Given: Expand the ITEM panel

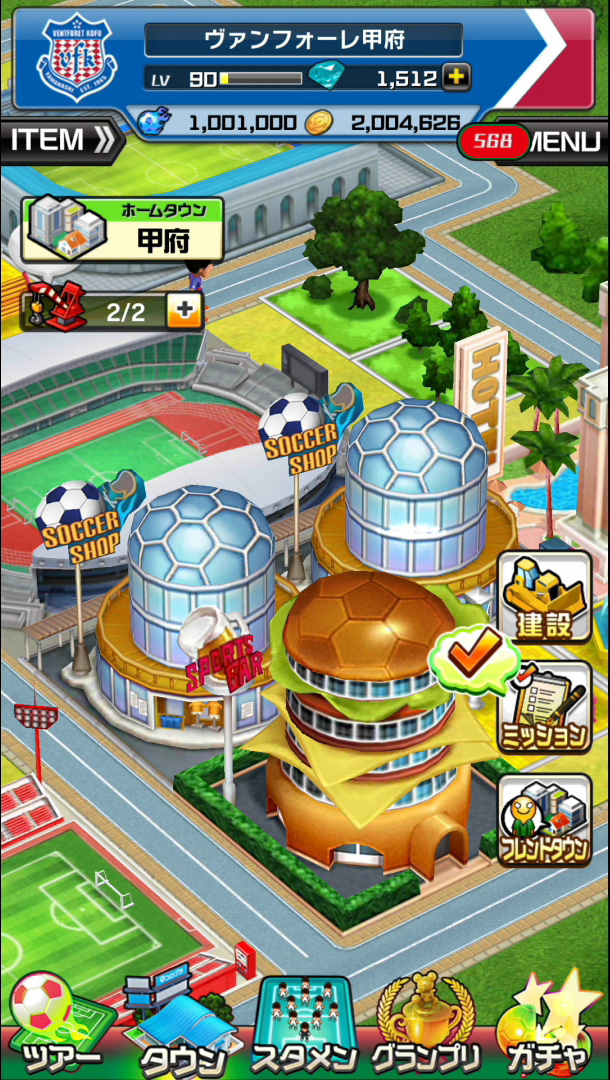Looking at the screenshot, I should [x=60, y=141].
